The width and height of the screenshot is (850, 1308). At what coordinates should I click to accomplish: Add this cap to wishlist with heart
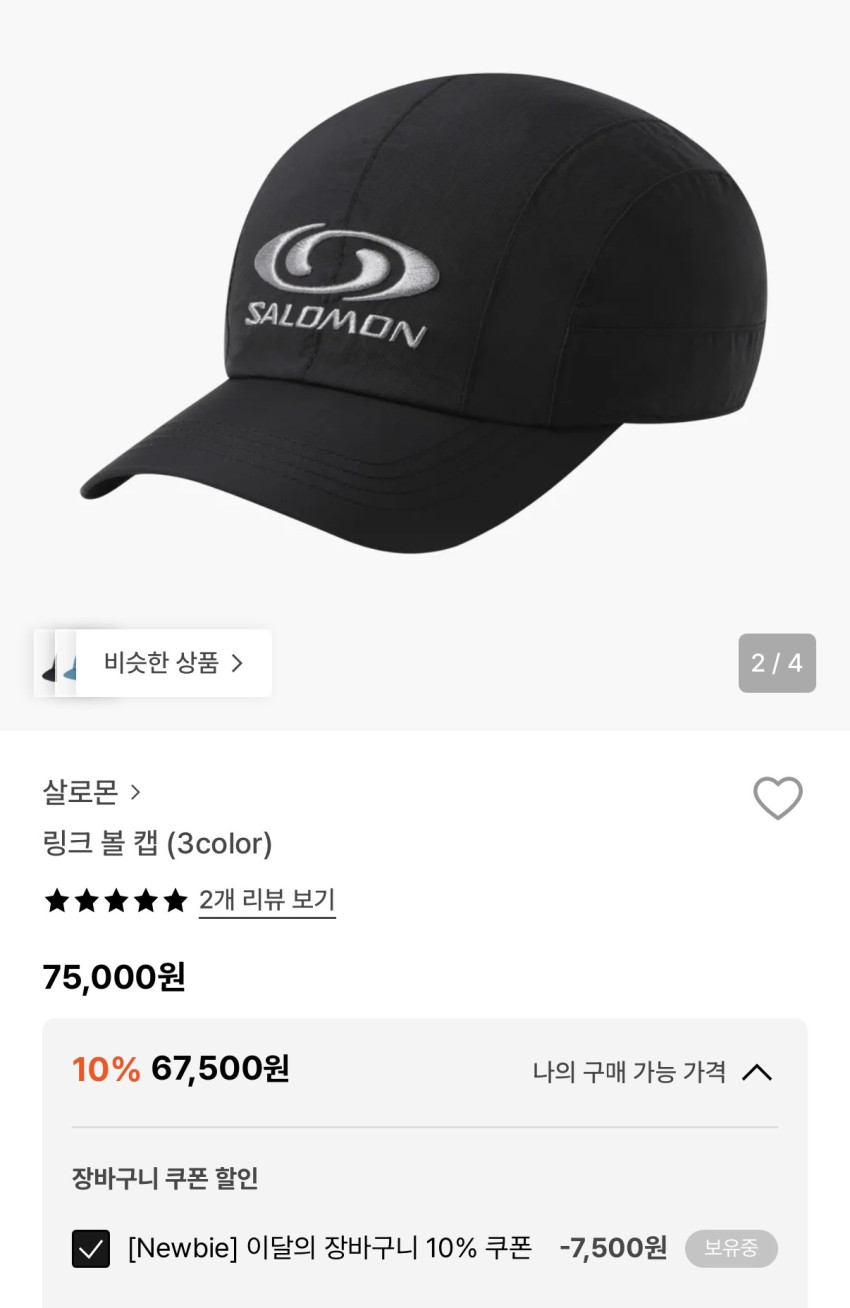pos(777,798)
